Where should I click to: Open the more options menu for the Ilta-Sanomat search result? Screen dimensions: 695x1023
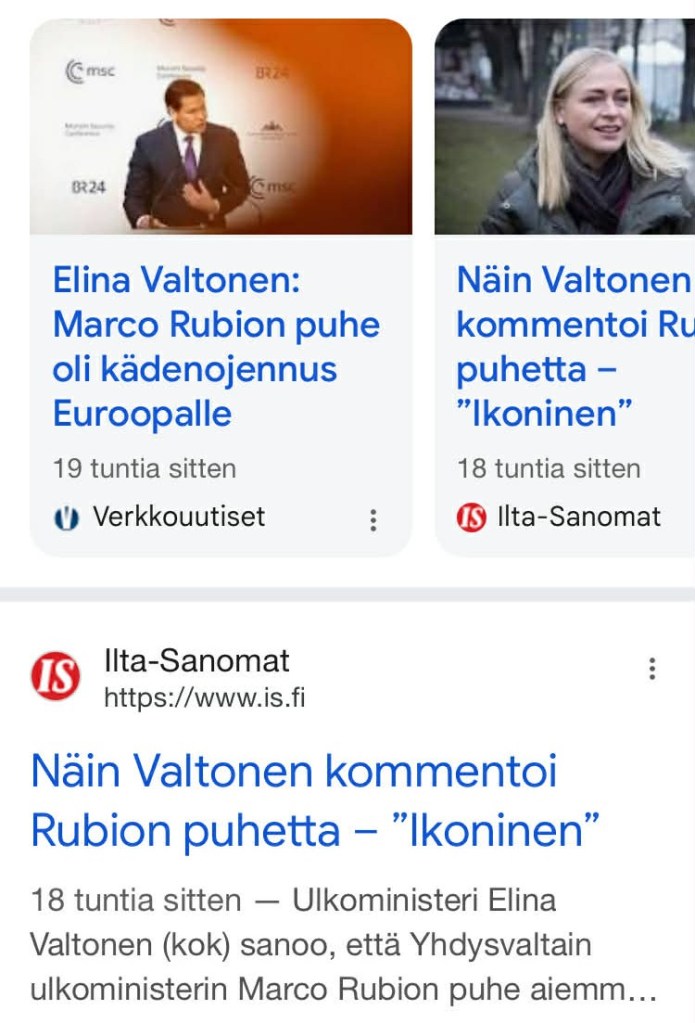652,669
